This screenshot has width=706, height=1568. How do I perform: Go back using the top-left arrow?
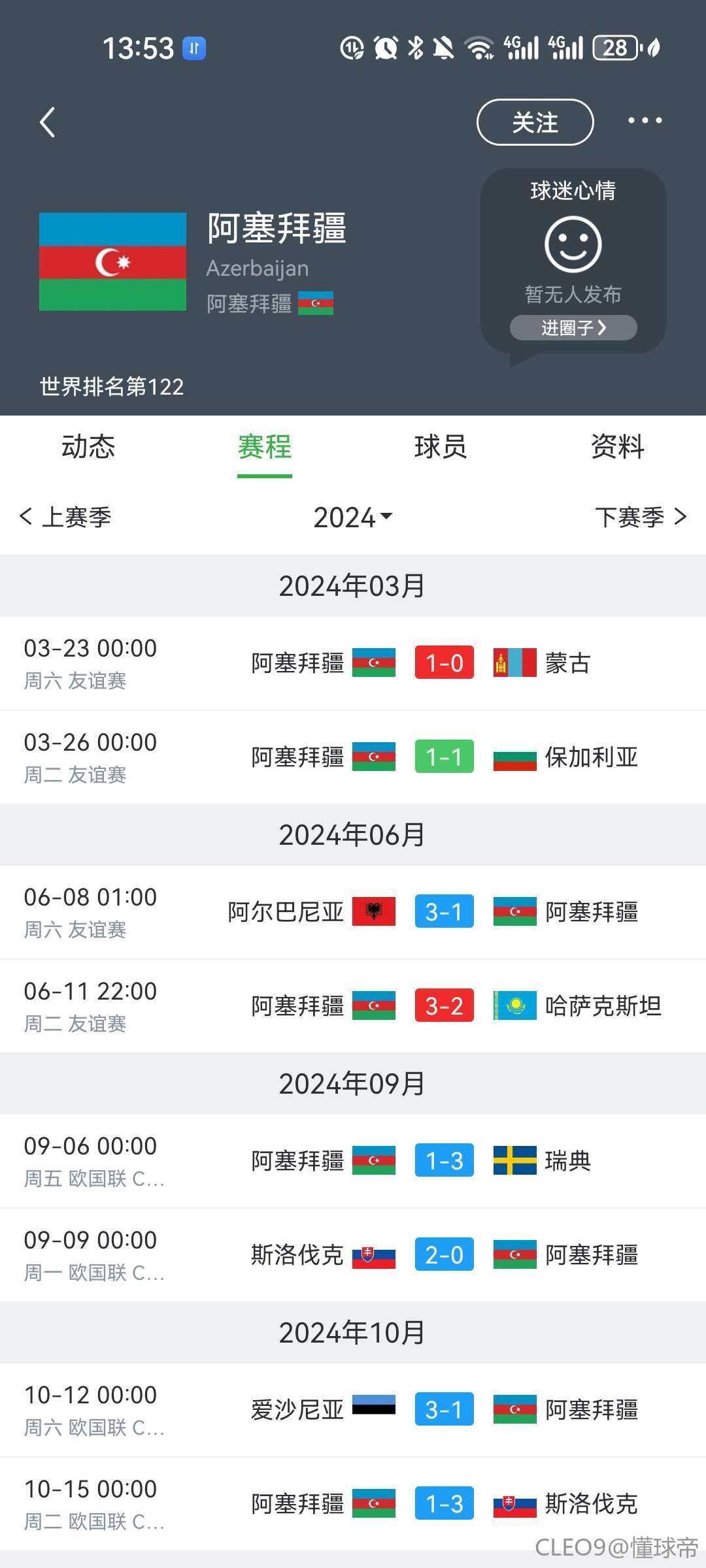[x=47, y=122]
